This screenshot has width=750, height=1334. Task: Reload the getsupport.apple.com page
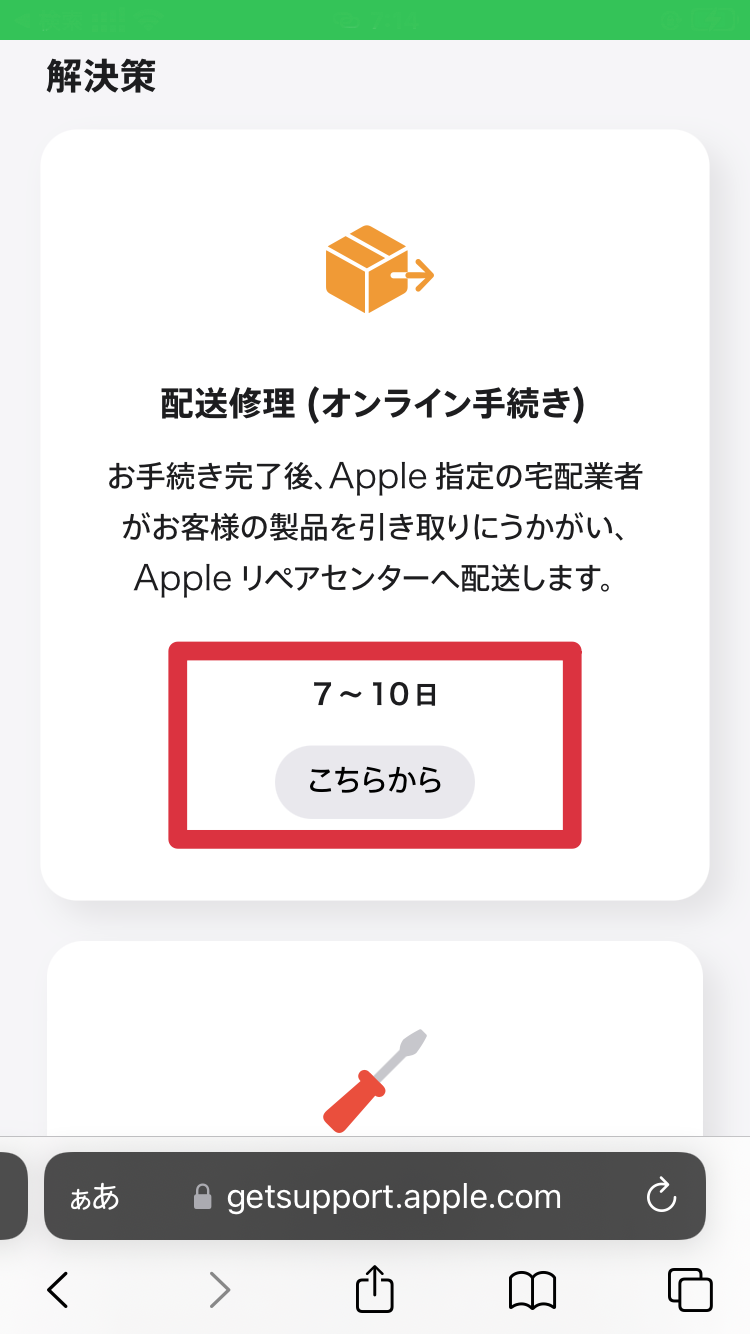pos(661,1196)
